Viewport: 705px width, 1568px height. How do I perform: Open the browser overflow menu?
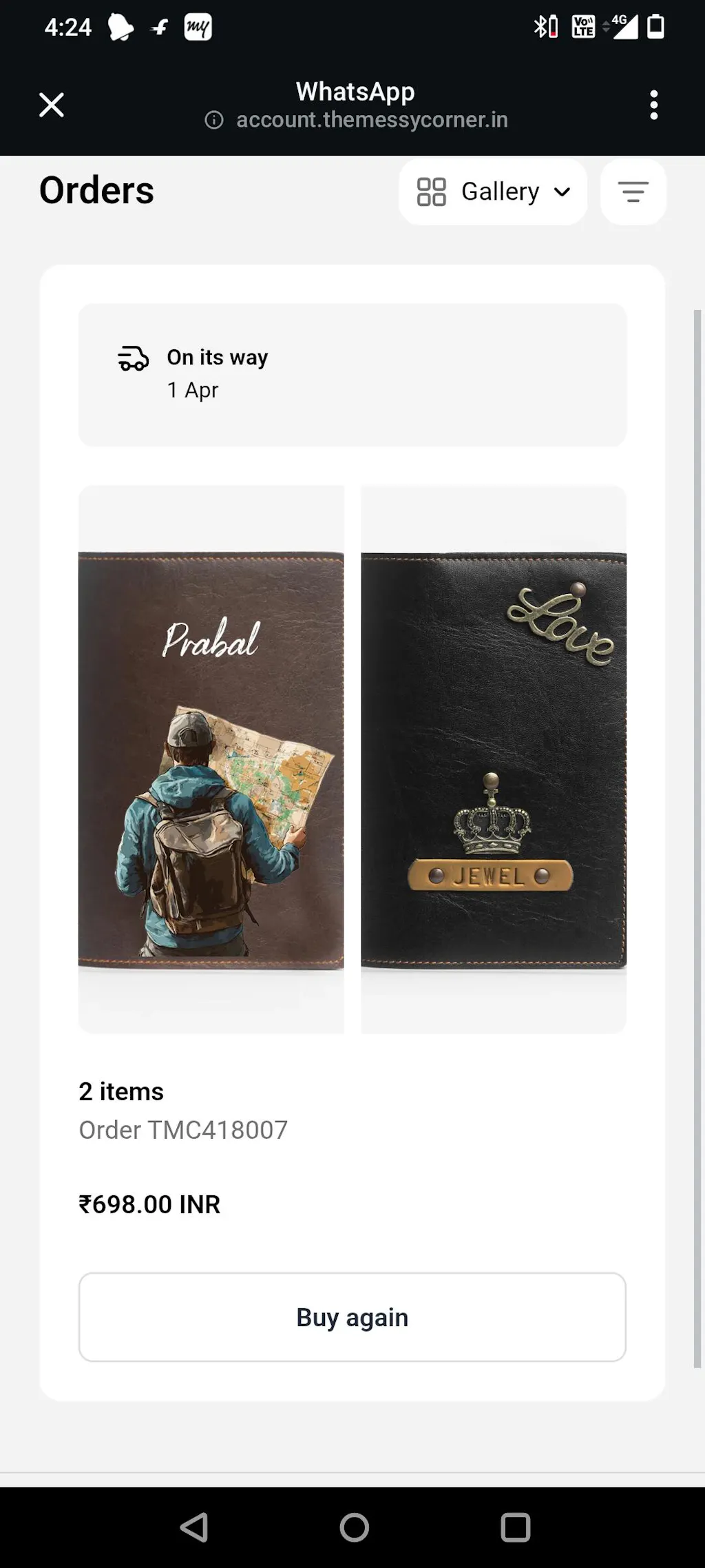[653, 105]
